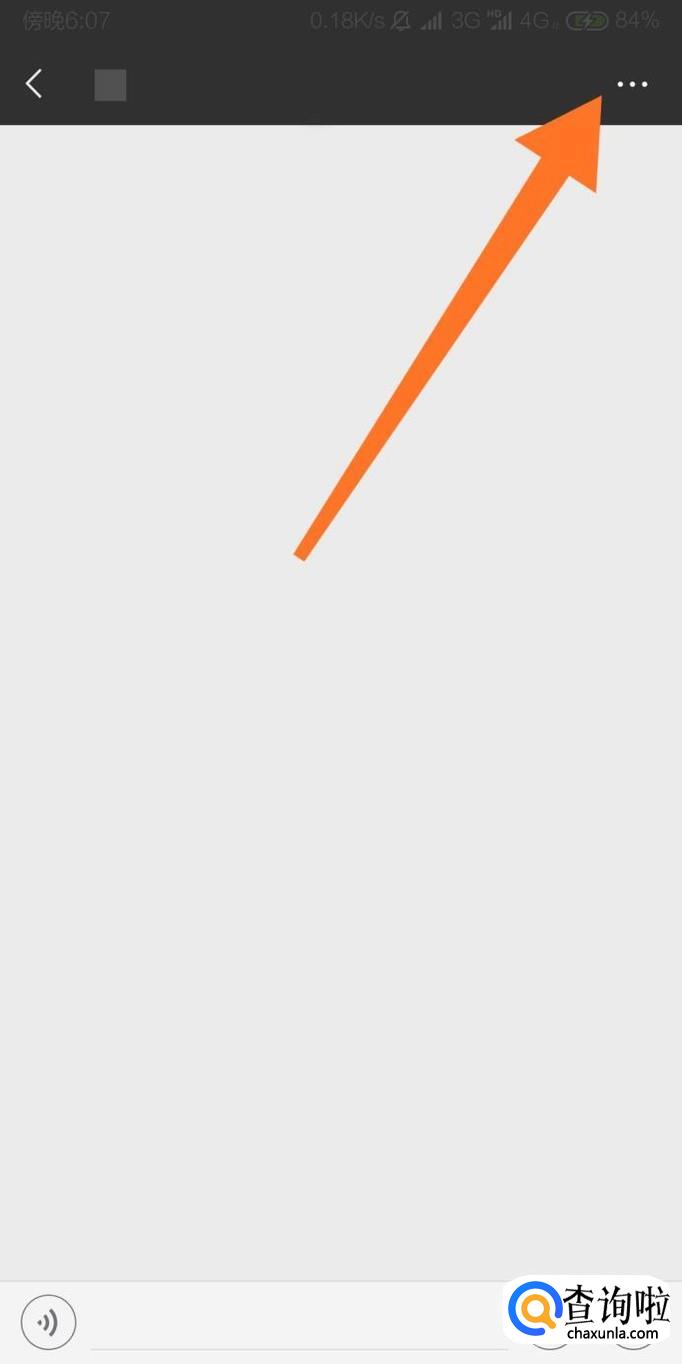Go back to the chat list
Viewport: 682px width, 1364px height.
pos(34,84)
